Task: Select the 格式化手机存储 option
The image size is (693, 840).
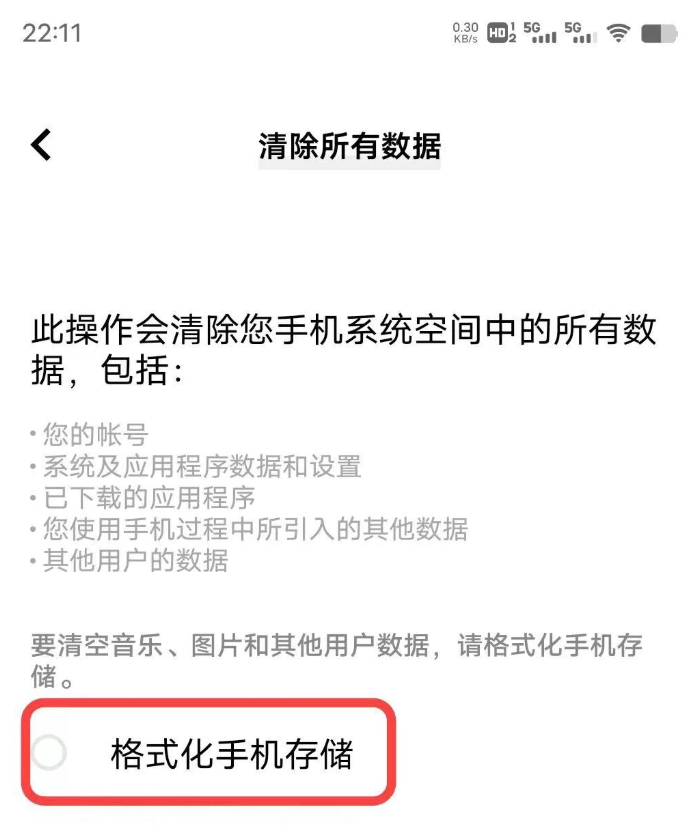Action: (x=50, y=753)
